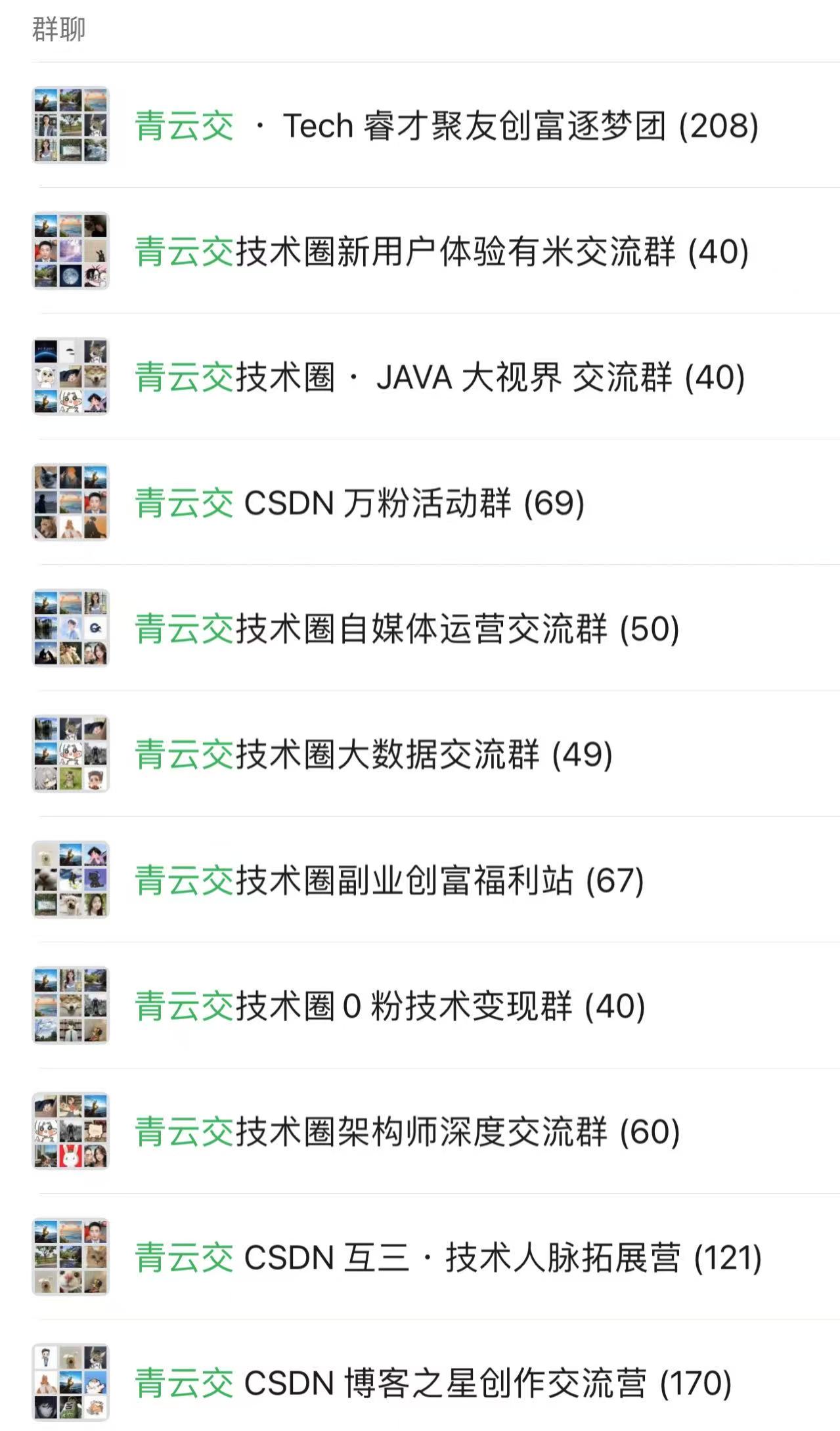Open the 0 粉技术变现群 group
The height and width of the screenshot is (1431, 840).
[x=390, y=1006]
